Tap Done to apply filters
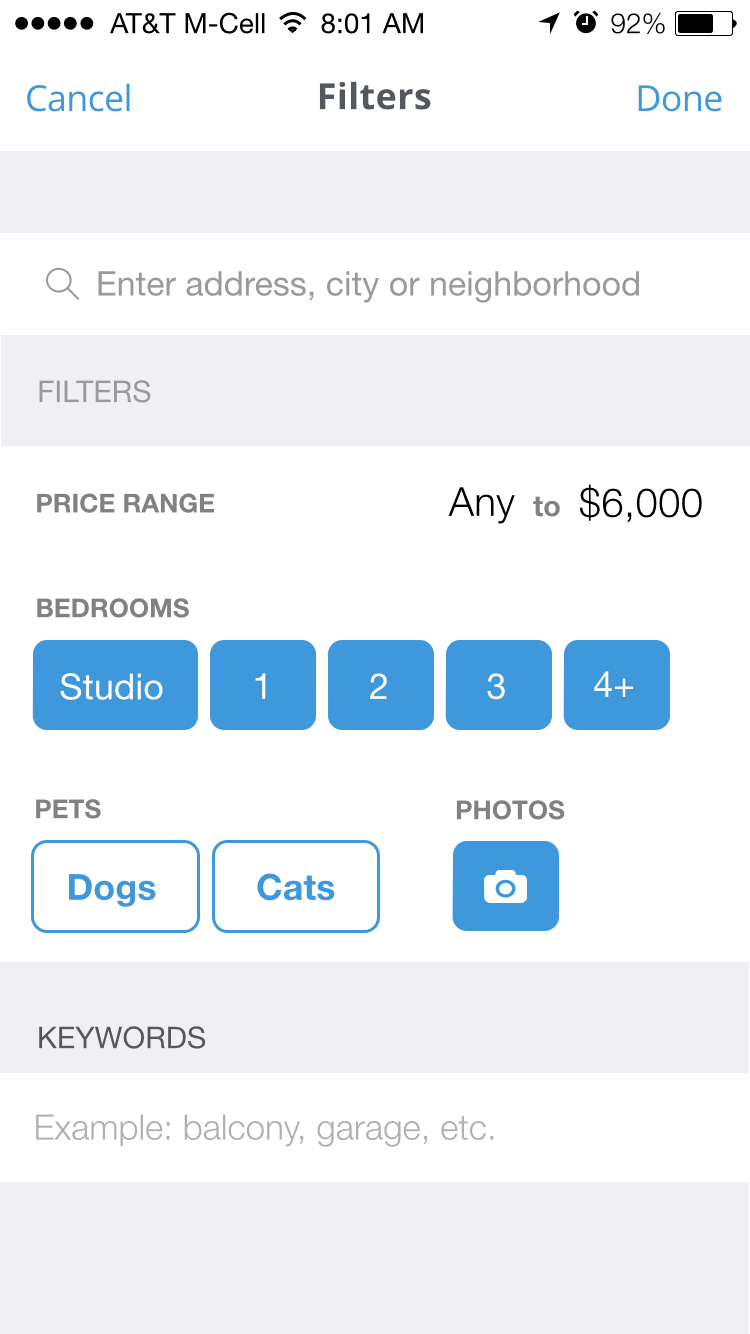Viewport: 750px width, 1334px height. pyautogui.click(x=679, y=98)
